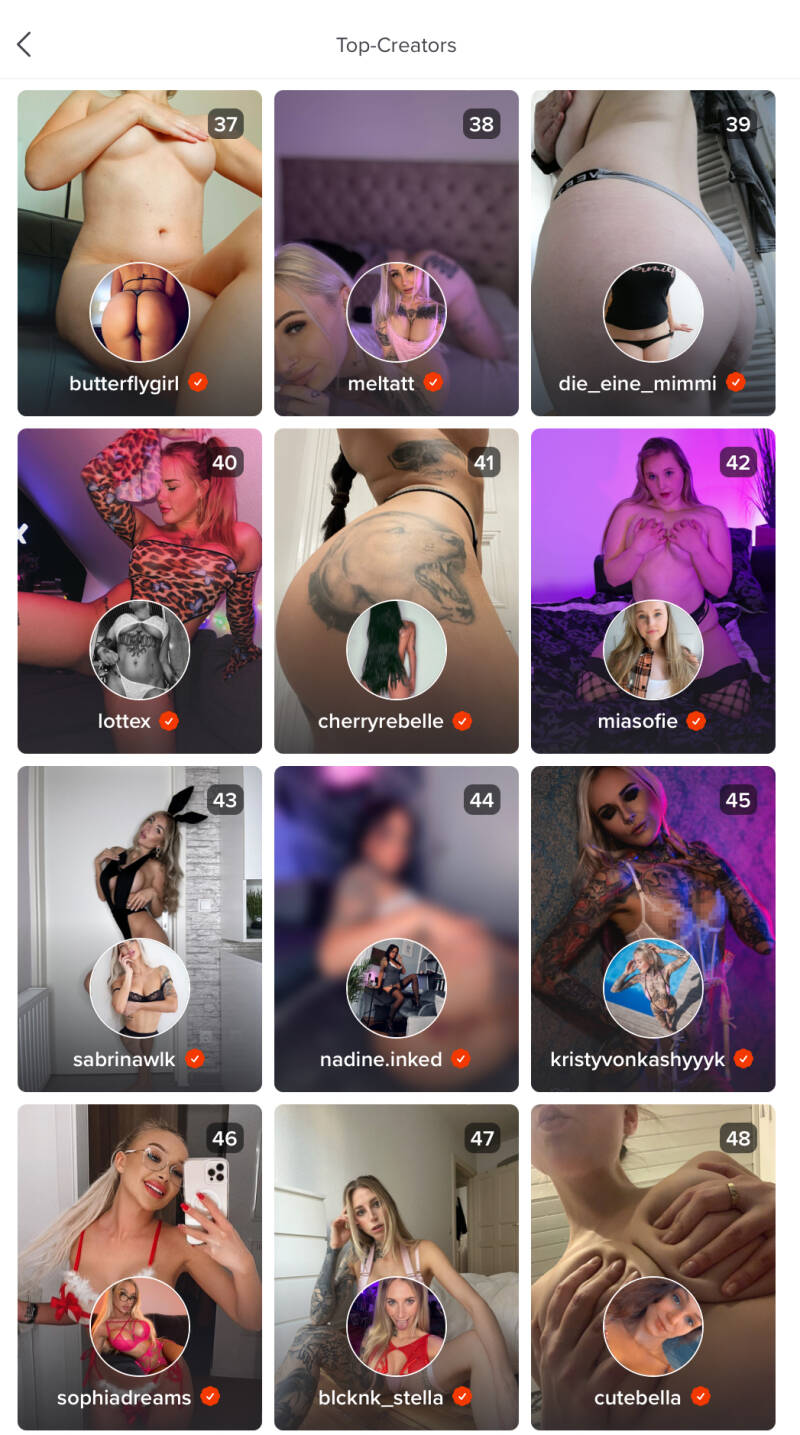Screen dimensions: 800x1435
Task: Open lottex's creator card
Action: pos(139,590)
